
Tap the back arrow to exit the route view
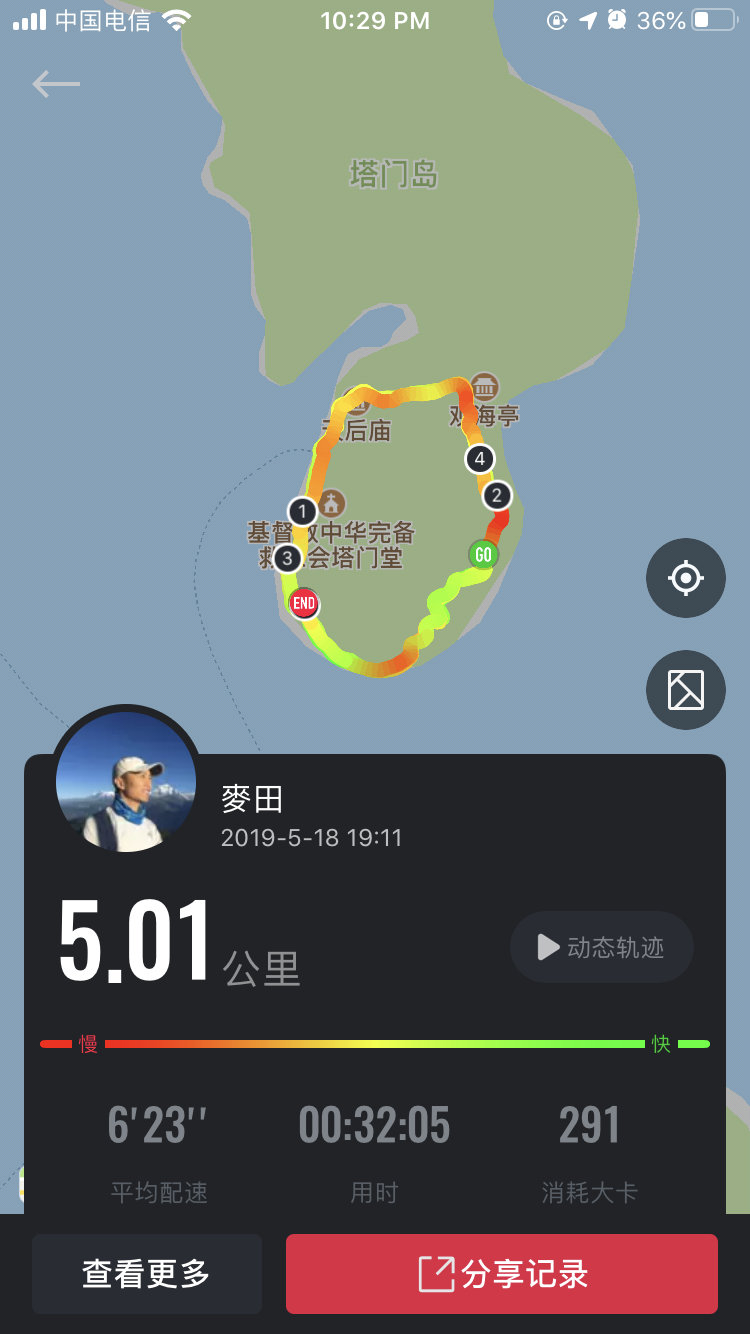click(x=56, y=84)
